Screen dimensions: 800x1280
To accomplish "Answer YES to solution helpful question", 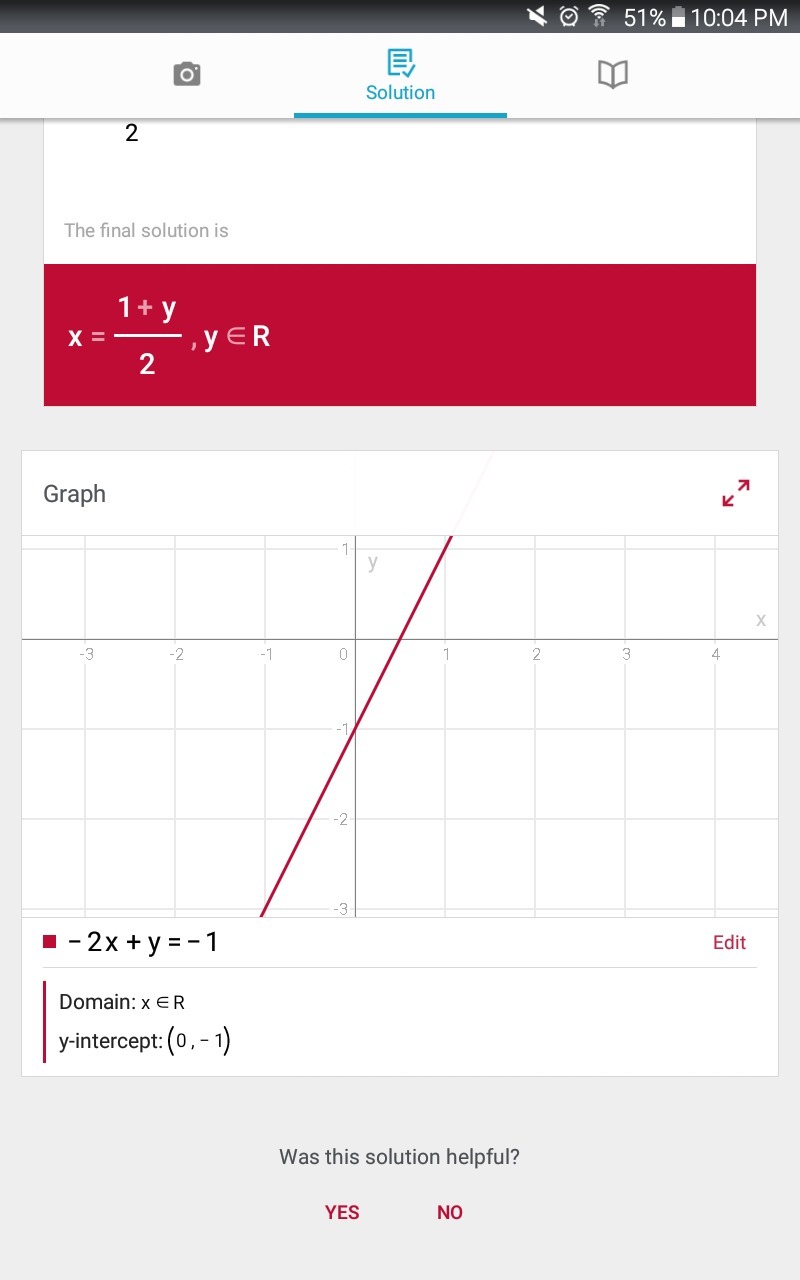I will (342, 1212).
